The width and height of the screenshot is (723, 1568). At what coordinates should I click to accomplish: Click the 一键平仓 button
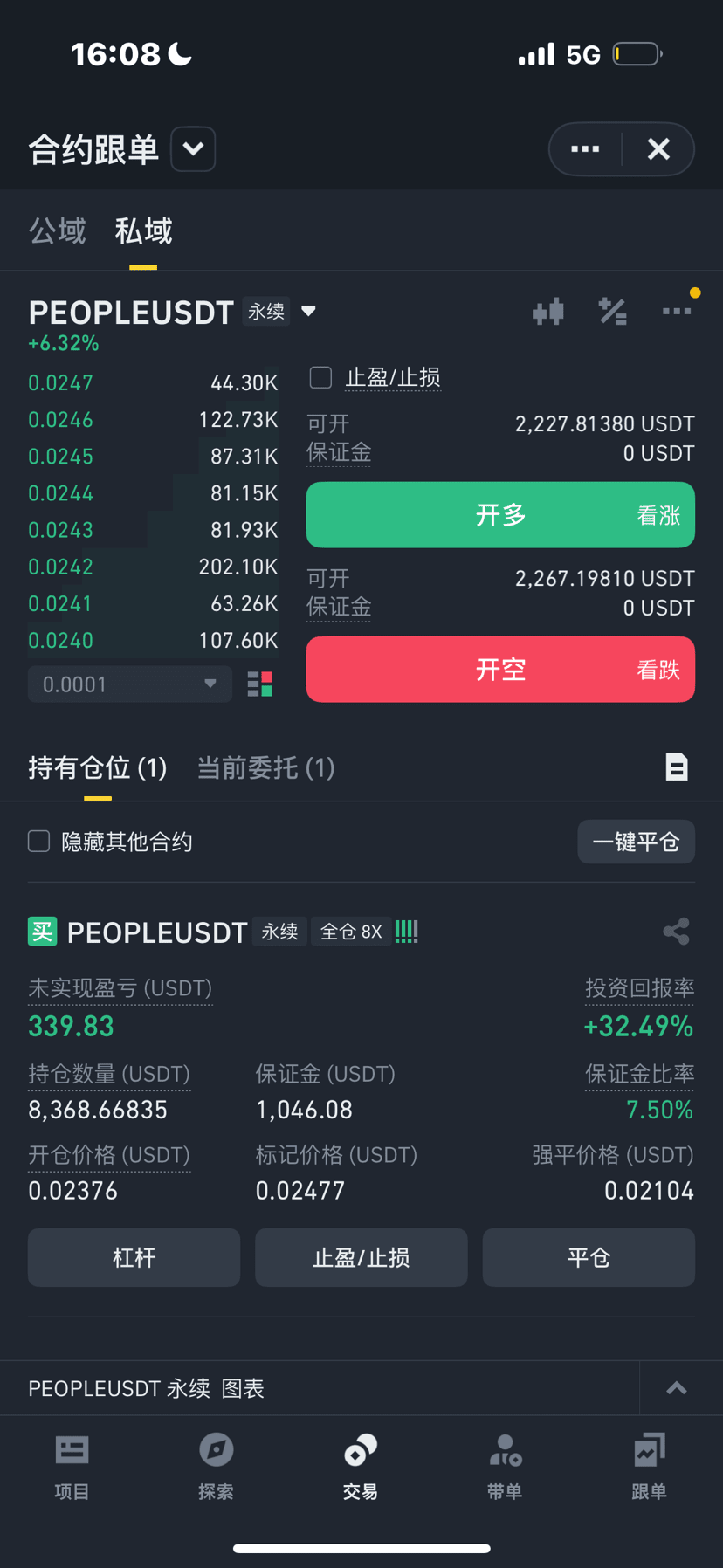636,842
